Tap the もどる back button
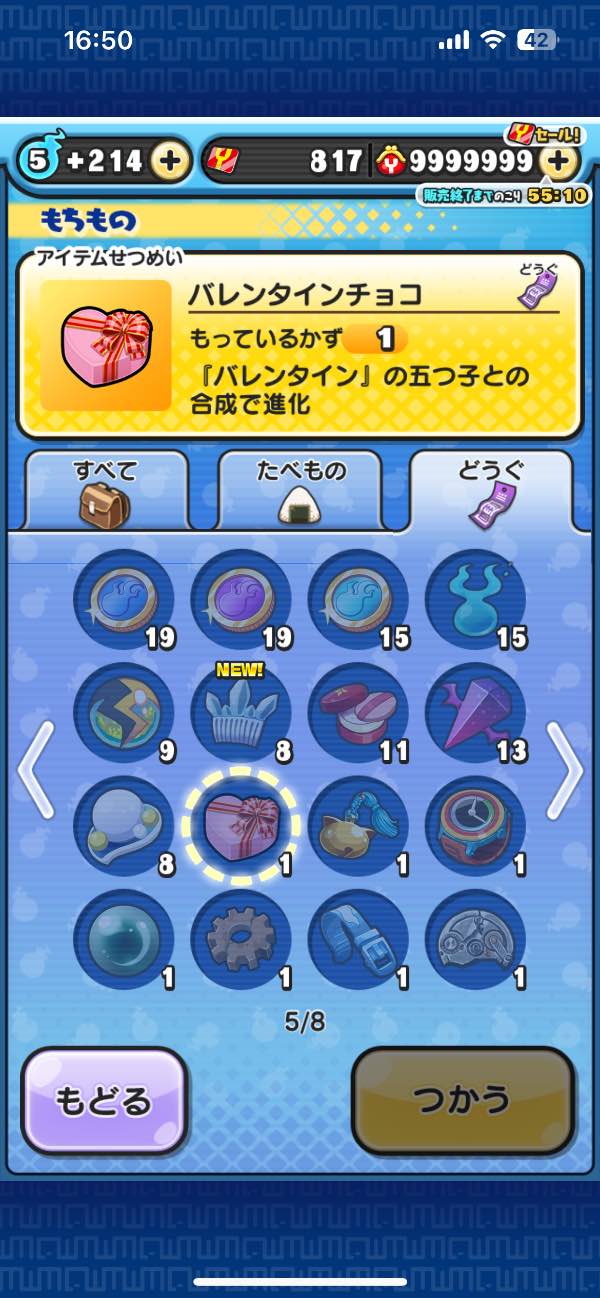Screen dimensions: 600x1298 pyautogui.click(x=104, y=1100)
